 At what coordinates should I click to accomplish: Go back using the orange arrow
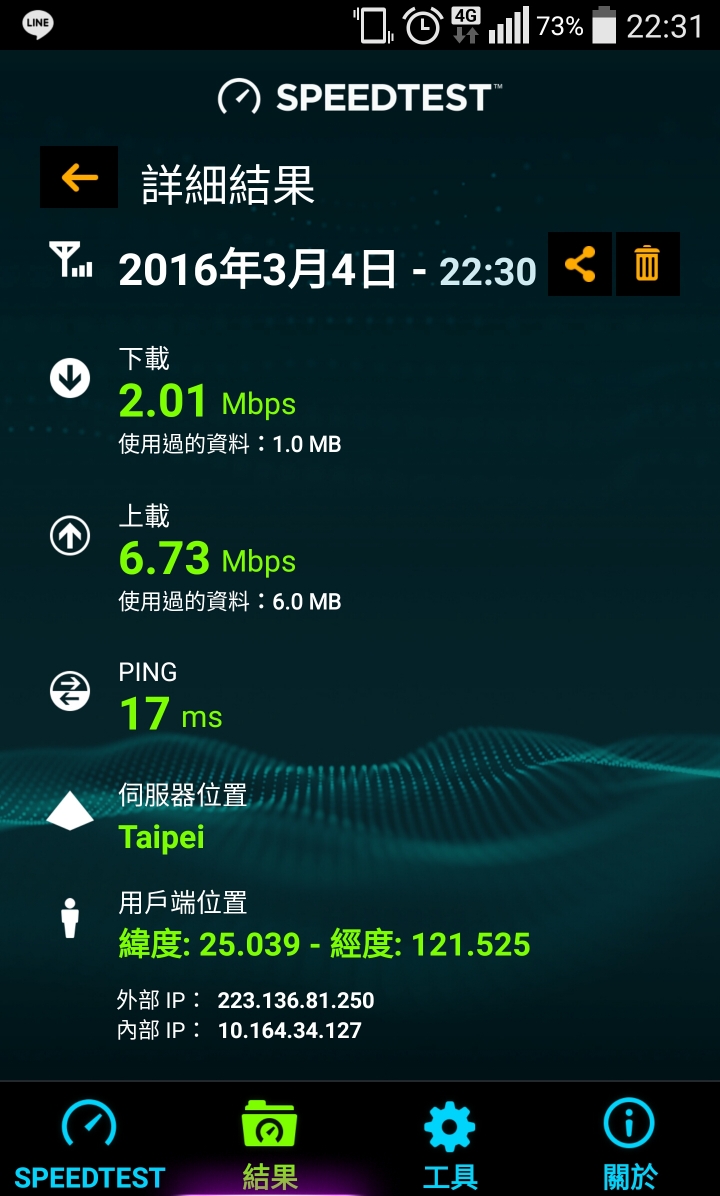tap(79, 177)
